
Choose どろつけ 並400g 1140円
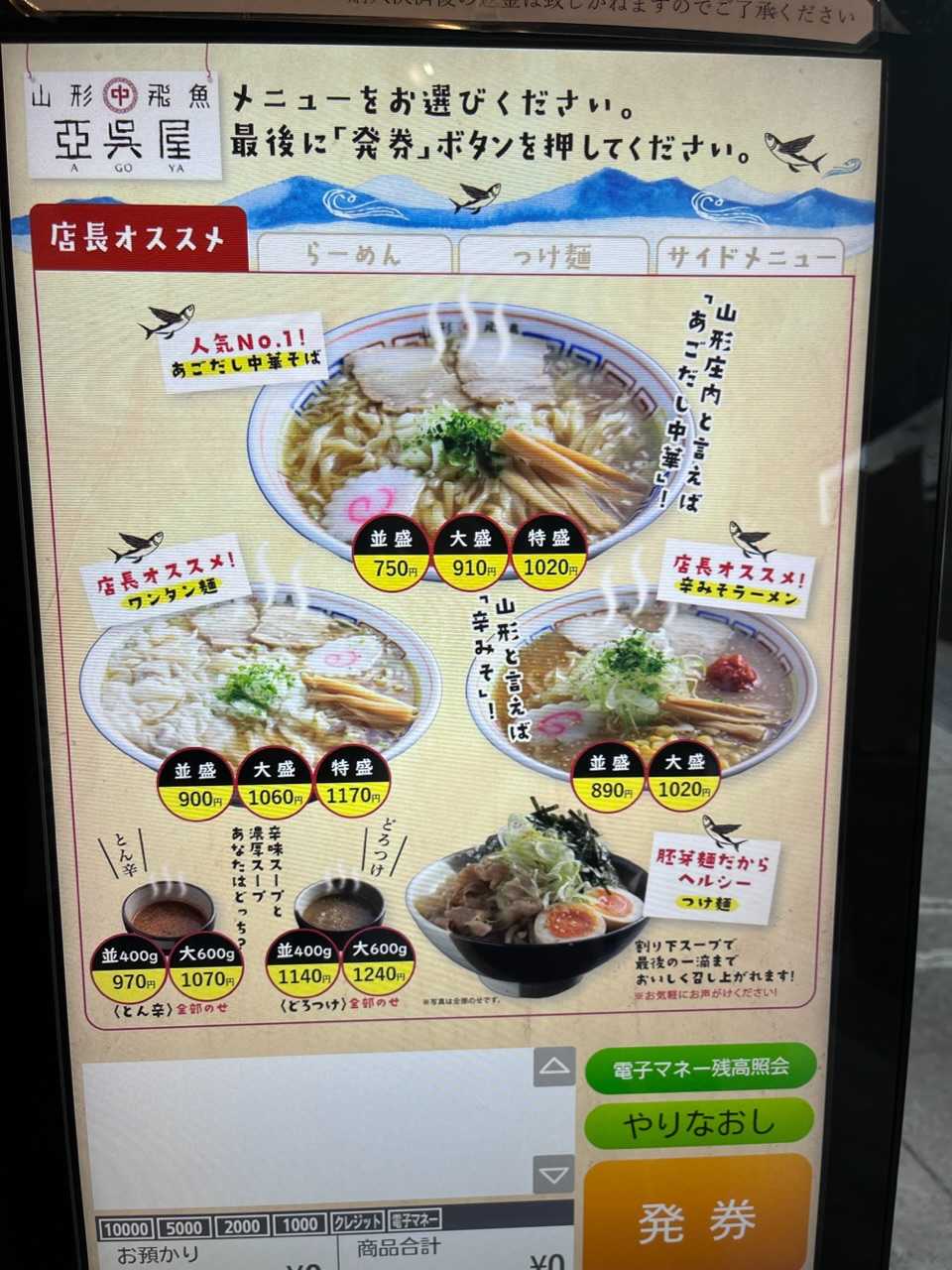(304, 962)
